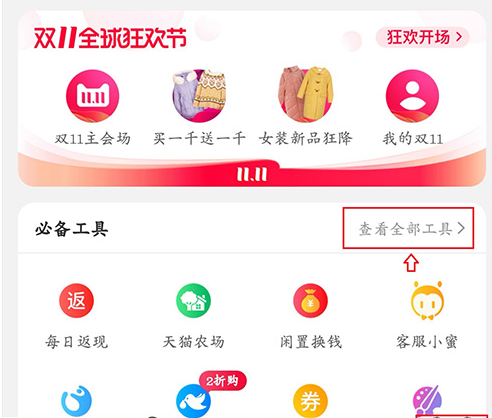
Task: Open 女装新品狂降 promotion
Action: click(306, 107)
